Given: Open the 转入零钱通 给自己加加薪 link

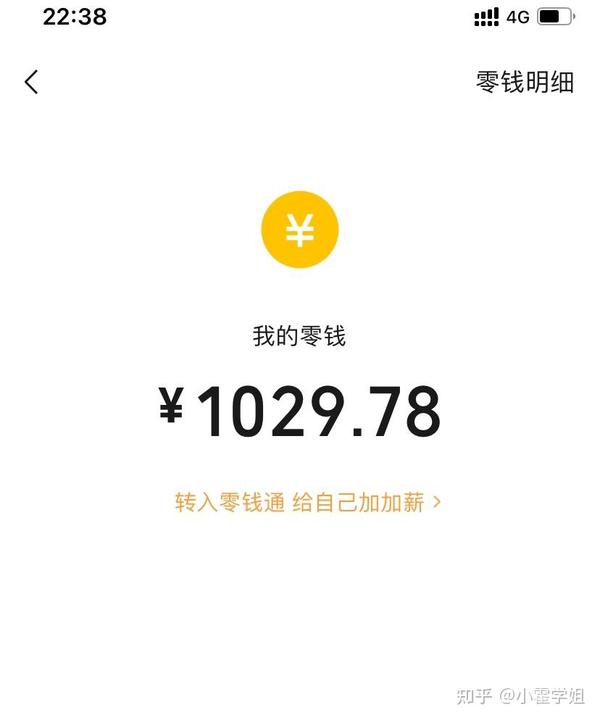Looking at the screenshot, I should click(x=307, y=502).
